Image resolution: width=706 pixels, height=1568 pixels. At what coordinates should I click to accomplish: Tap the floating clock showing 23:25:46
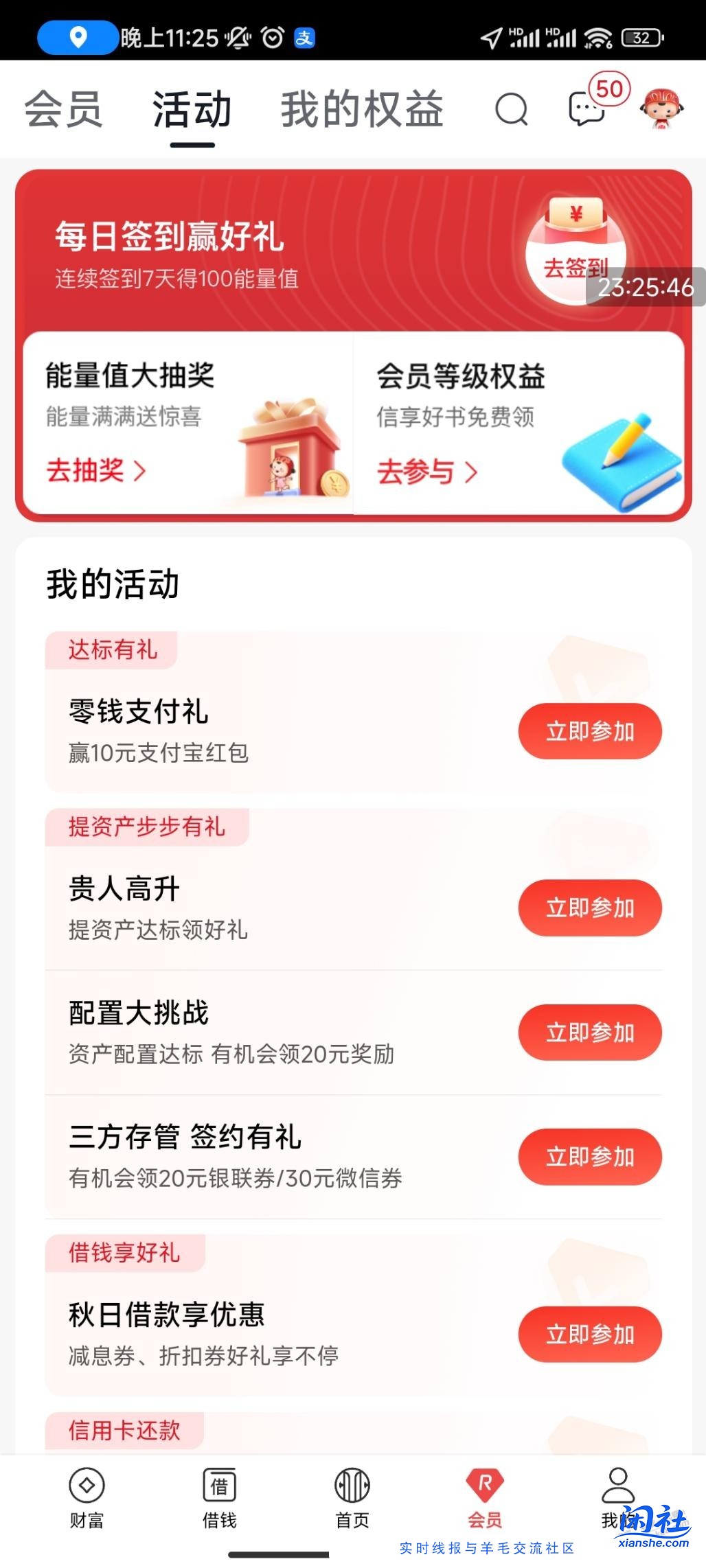tap(644, 288)
